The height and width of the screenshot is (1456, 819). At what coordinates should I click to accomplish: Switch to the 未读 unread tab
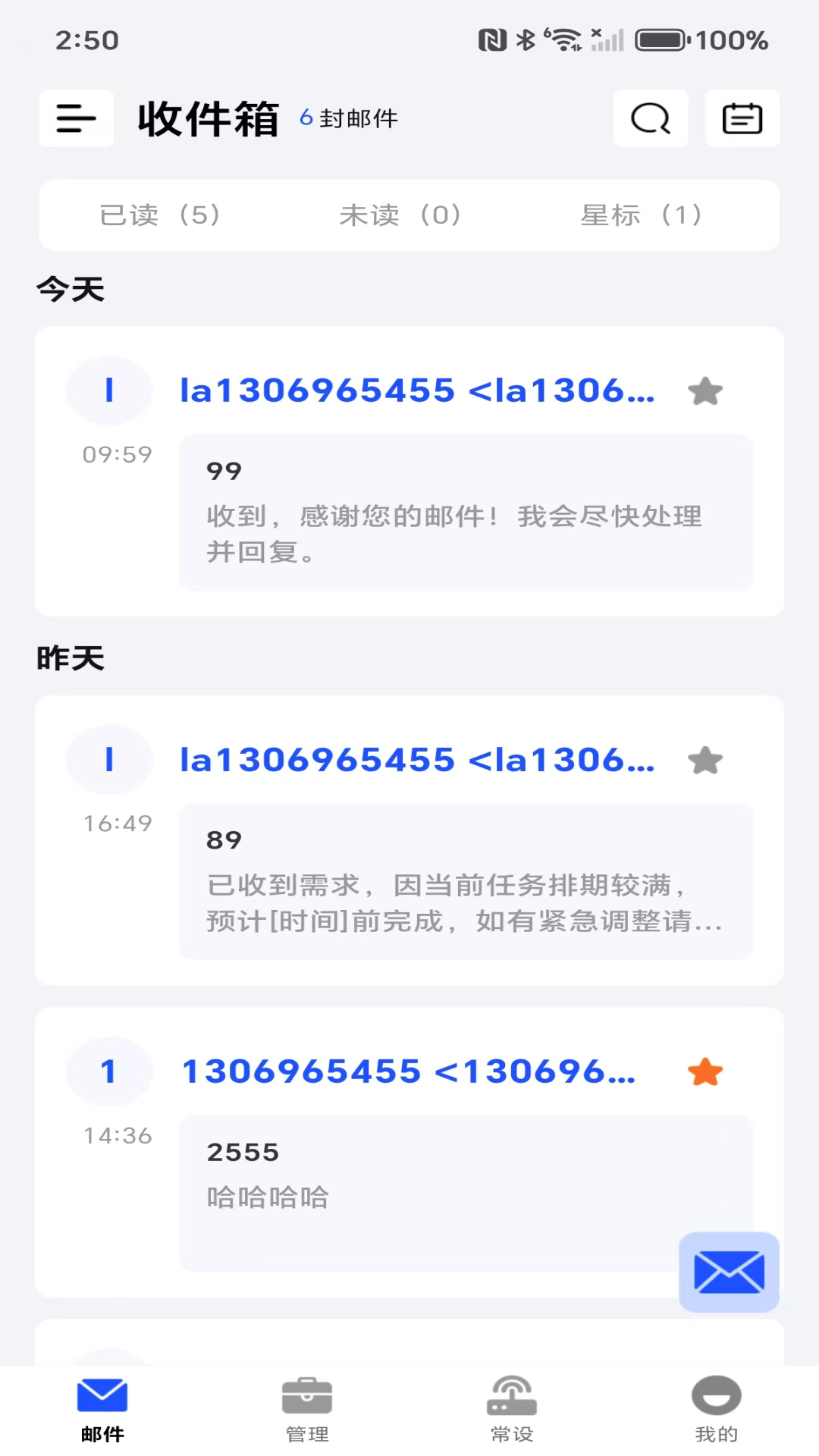(400, 215)
